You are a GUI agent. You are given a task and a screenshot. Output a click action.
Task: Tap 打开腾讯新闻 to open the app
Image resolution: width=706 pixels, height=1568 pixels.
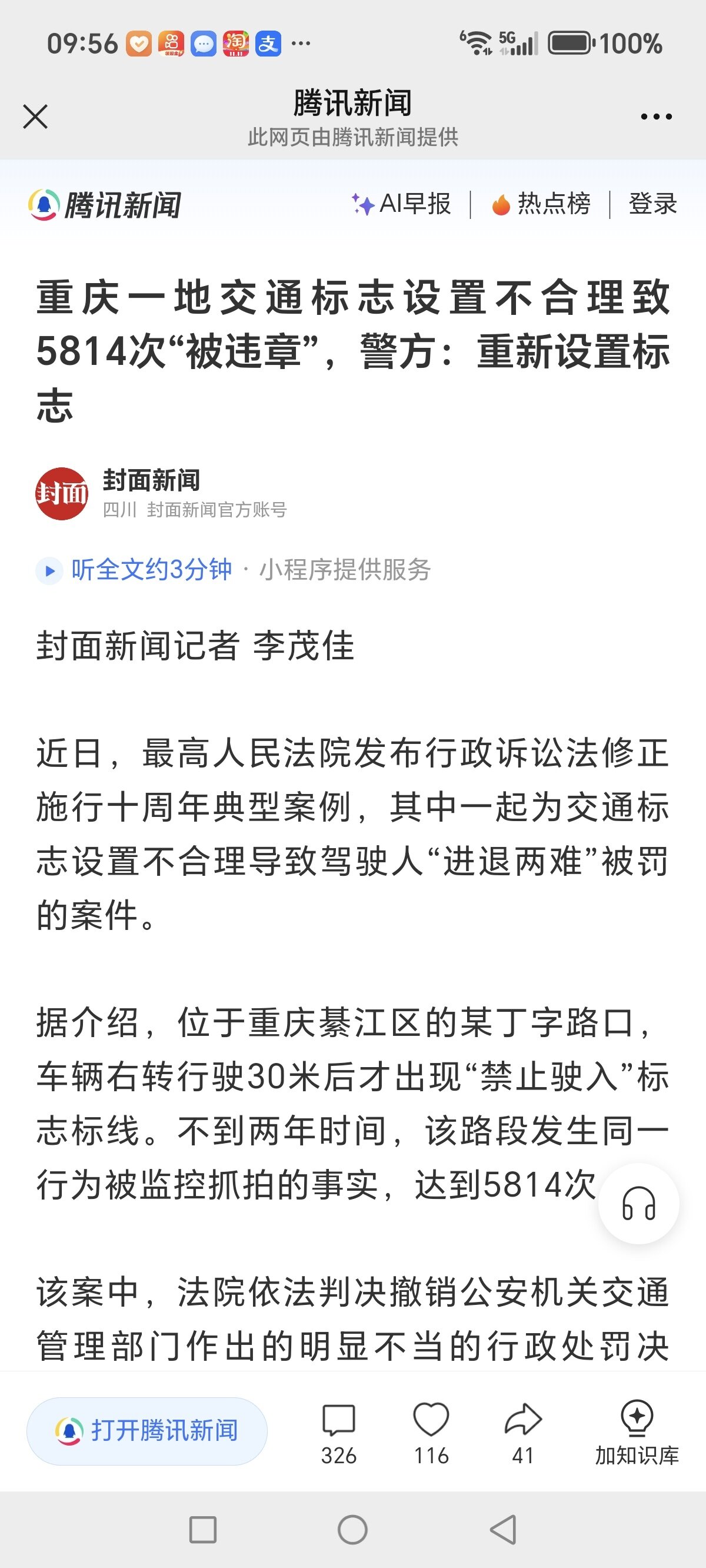point(146,1430)
